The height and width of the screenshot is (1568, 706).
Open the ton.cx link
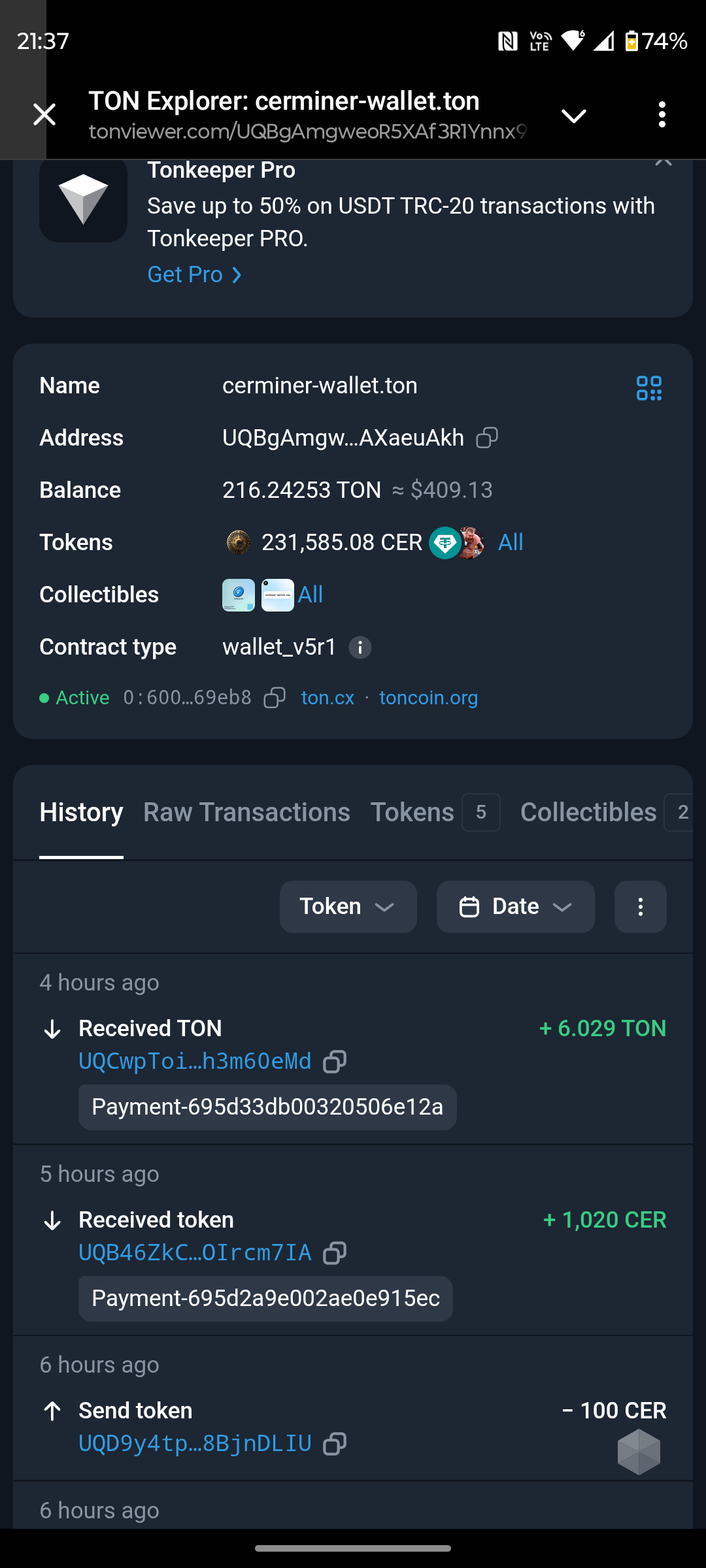328,698
